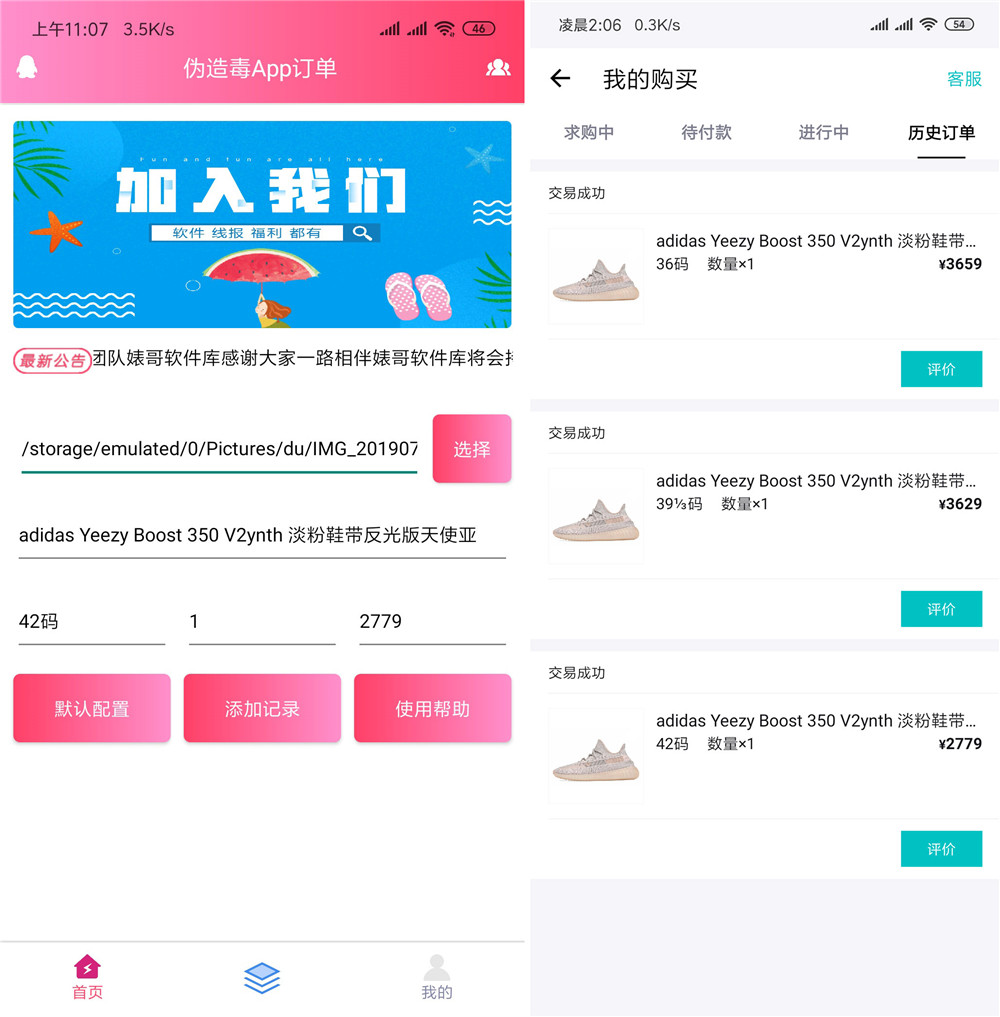The height and width of the screenshot is (1017, 1000).
Task: Open the 39⅓码 Yeezy order
Action: [x=765, y=516]
